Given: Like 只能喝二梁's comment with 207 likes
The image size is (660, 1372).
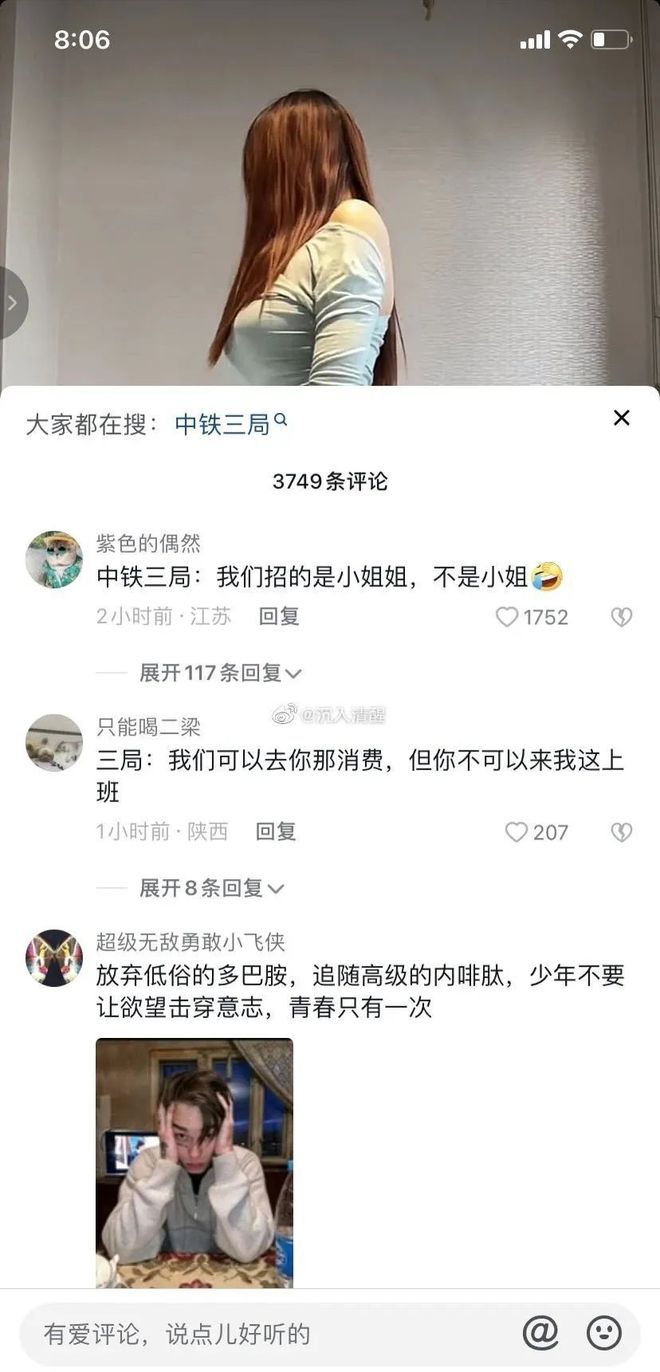Looking at the screenshot, I should point(516,832).
